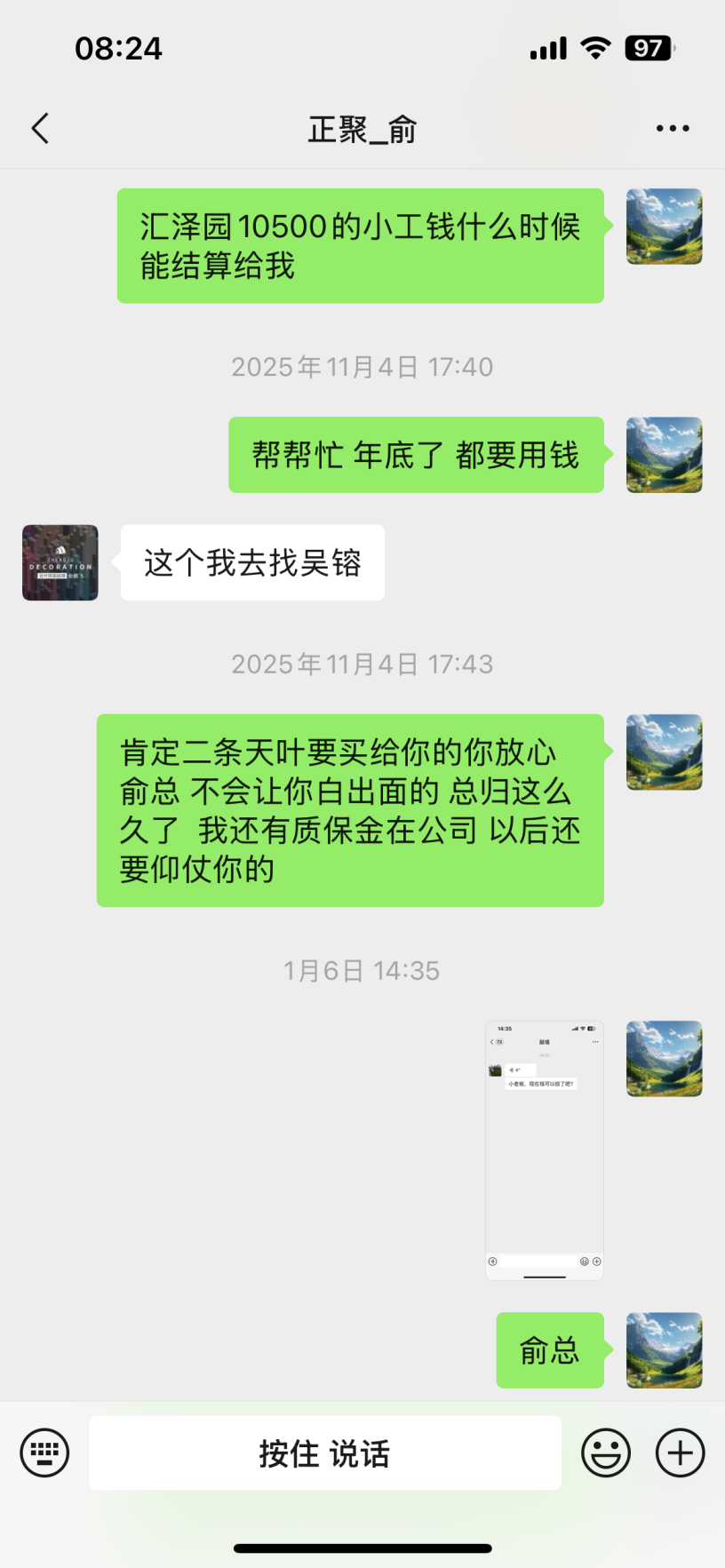Switch to keyboard text input
Screen dimensions: 725x1568
(44, 1453)
